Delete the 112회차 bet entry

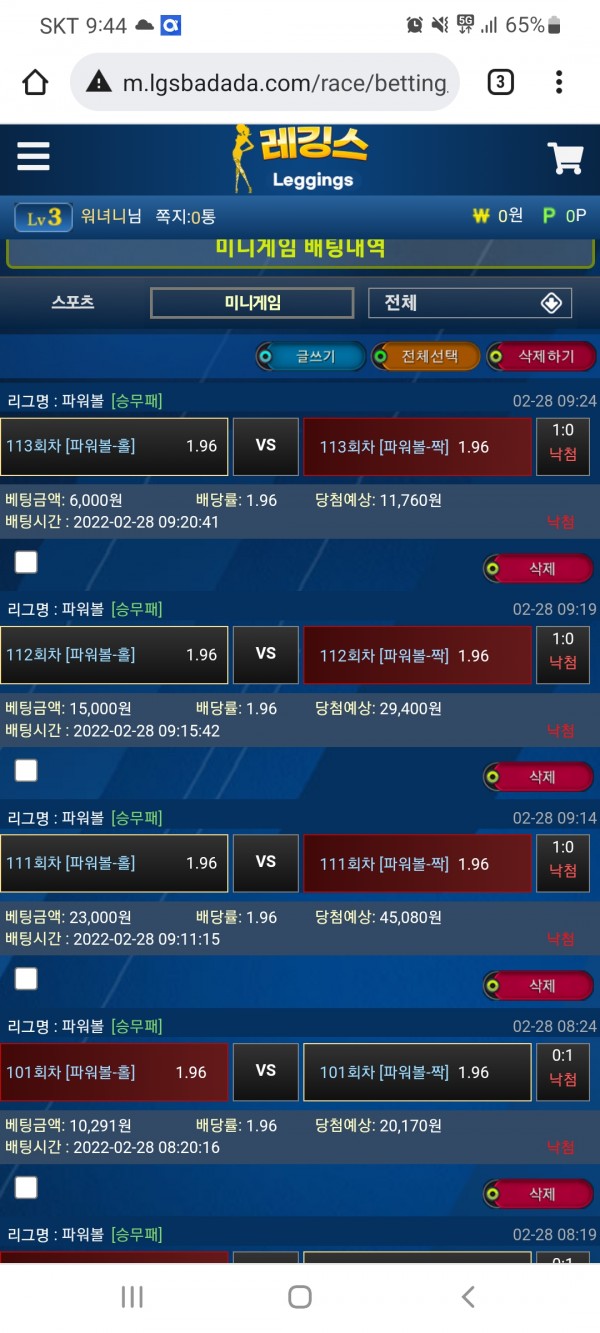pos(539,776)
